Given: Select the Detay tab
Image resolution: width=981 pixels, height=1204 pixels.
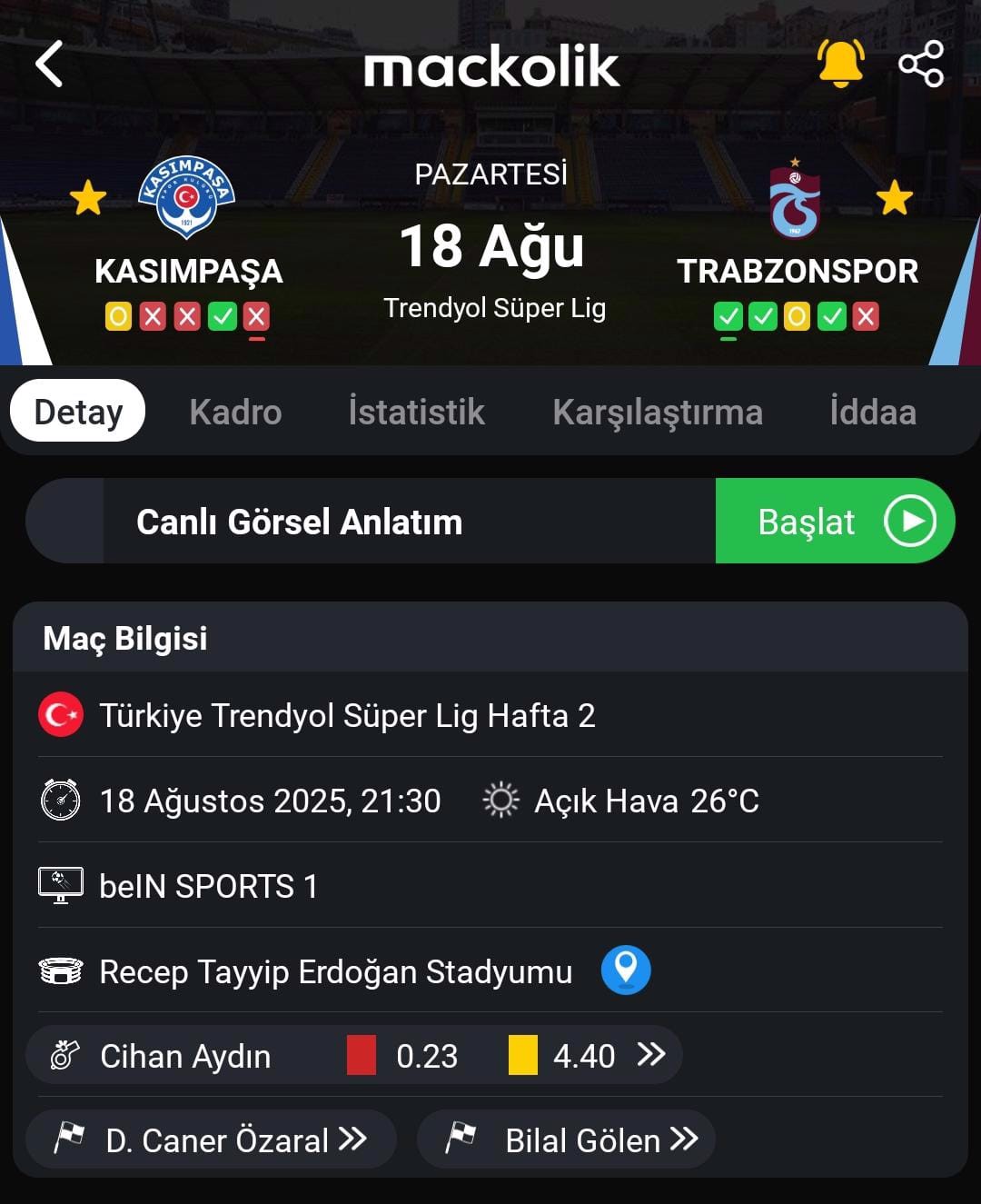Looking at the screenshot, I should (78, 412).
